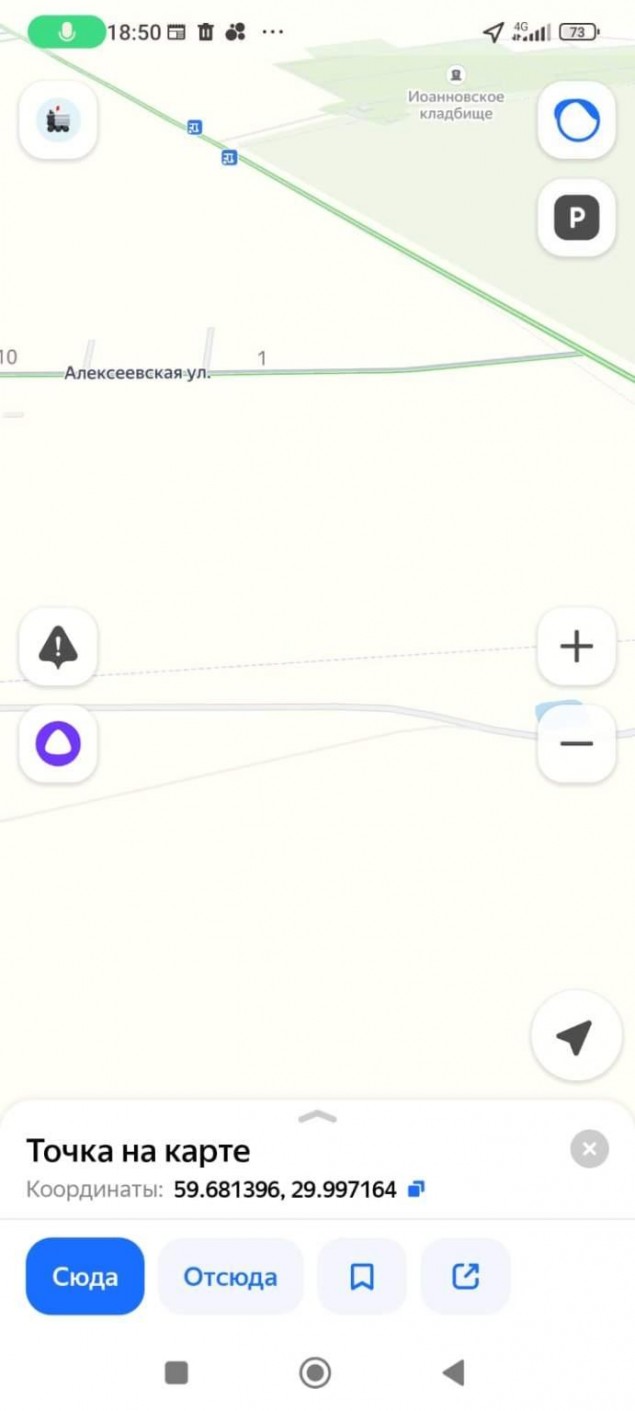Go back with the system back button
Image resolution: width=635 pixels, height=1411 pixels.
pyautogui.click(x=454, y=1373)
